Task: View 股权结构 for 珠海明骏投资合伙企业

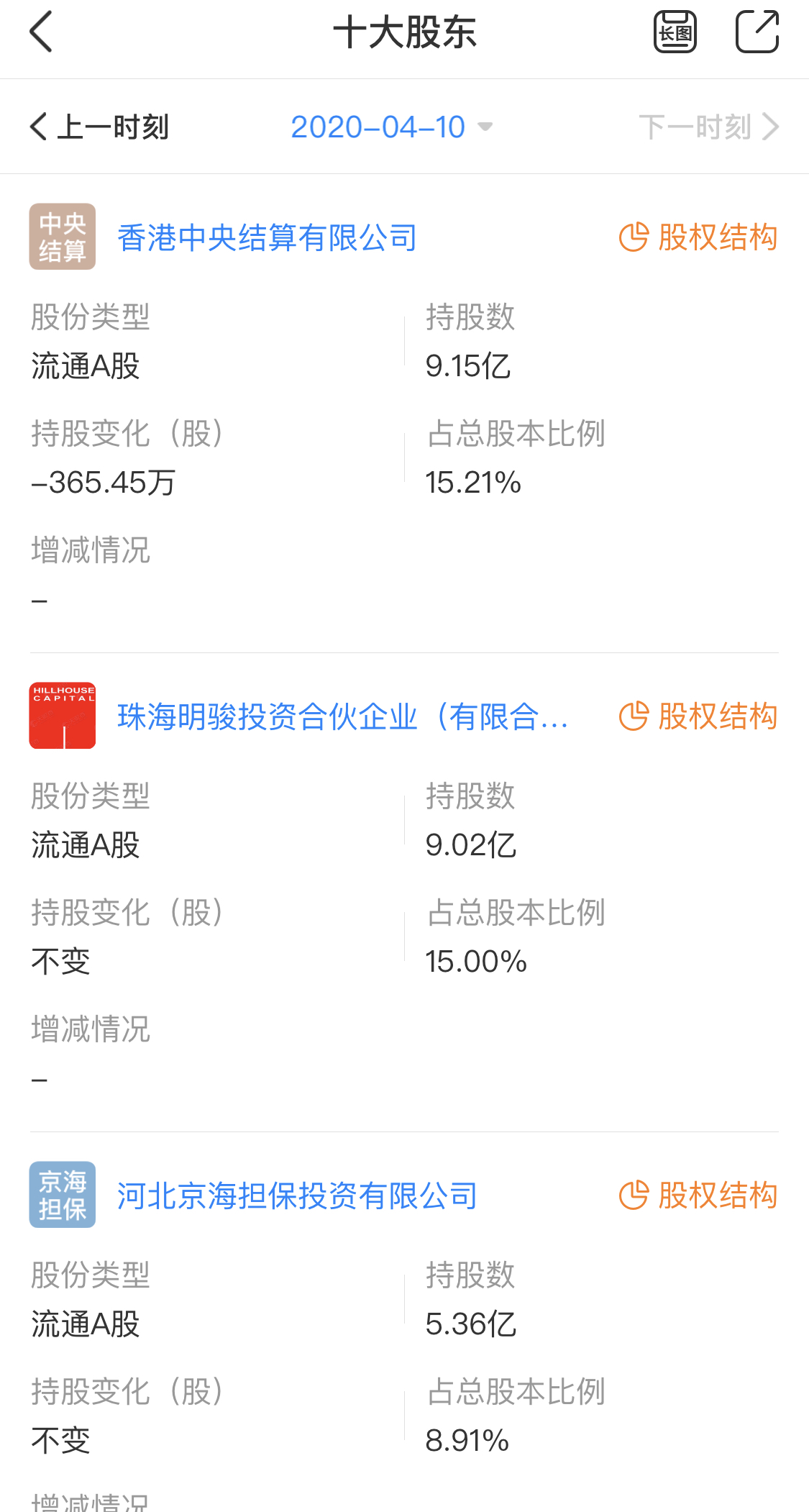Action: pyautogui.click(x=698, y=716)
